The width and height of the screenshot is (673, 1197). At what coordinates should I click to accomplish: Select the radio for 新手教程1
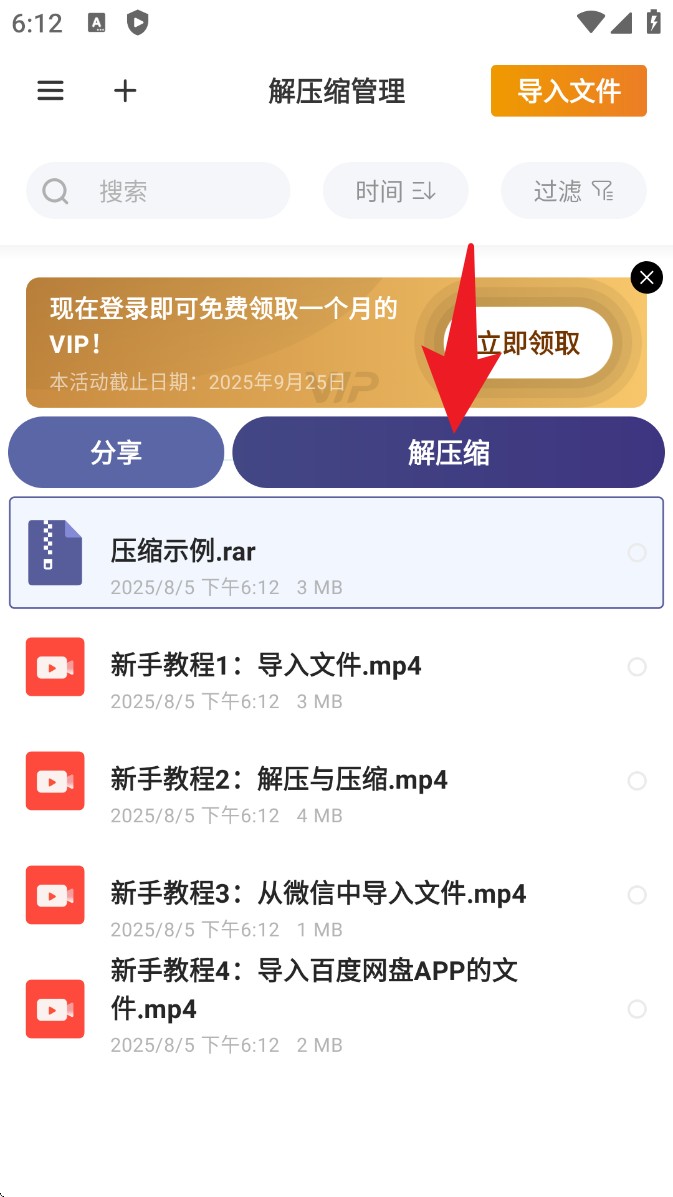[637, 667]
